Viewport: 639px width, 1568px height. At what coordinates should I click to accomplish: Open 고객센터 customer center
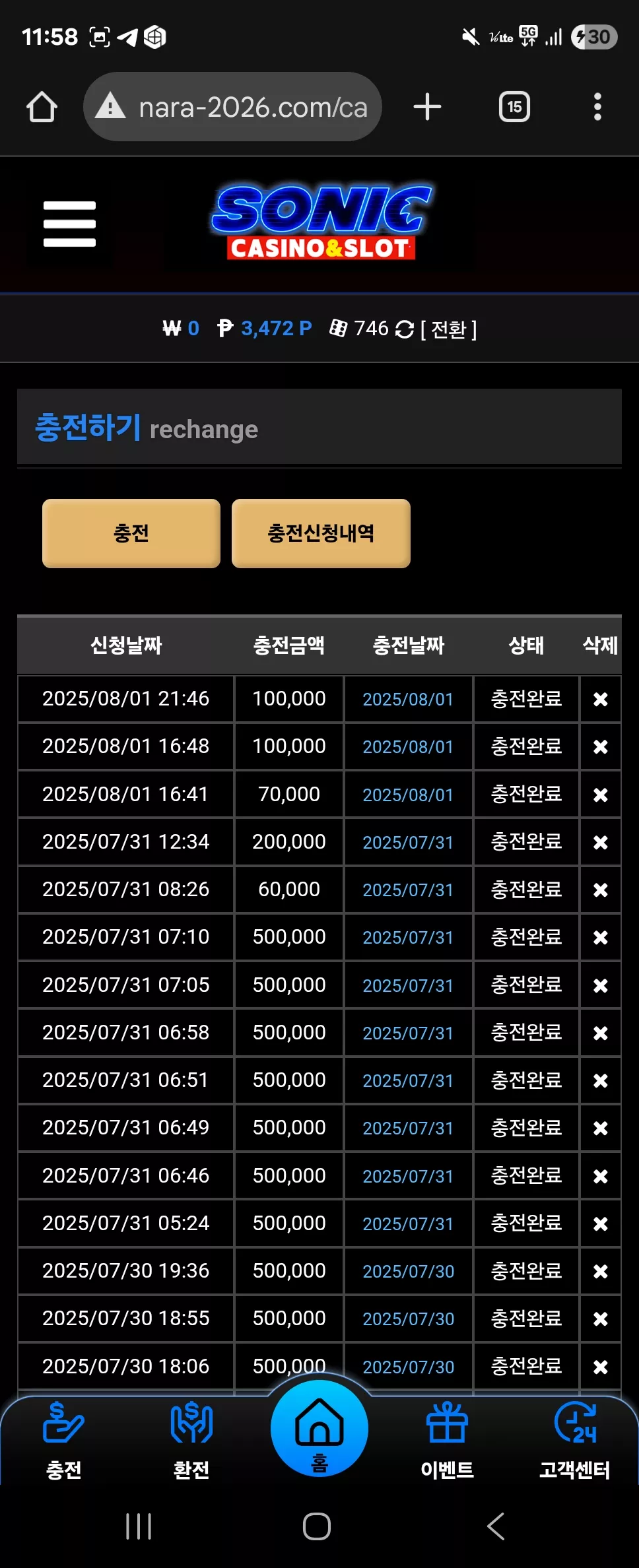[574, 1441]
